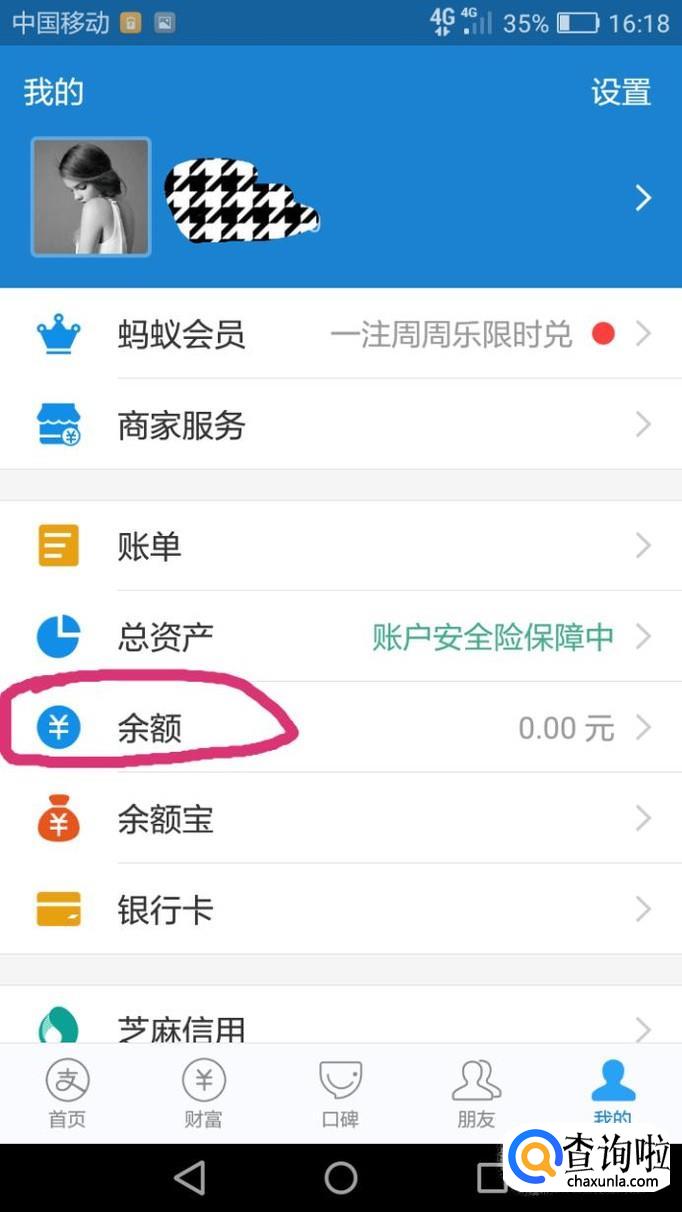Screen dimensions: 682x1212
Task: Open the 蚂蚁会员 row
Action: point(340,334)
